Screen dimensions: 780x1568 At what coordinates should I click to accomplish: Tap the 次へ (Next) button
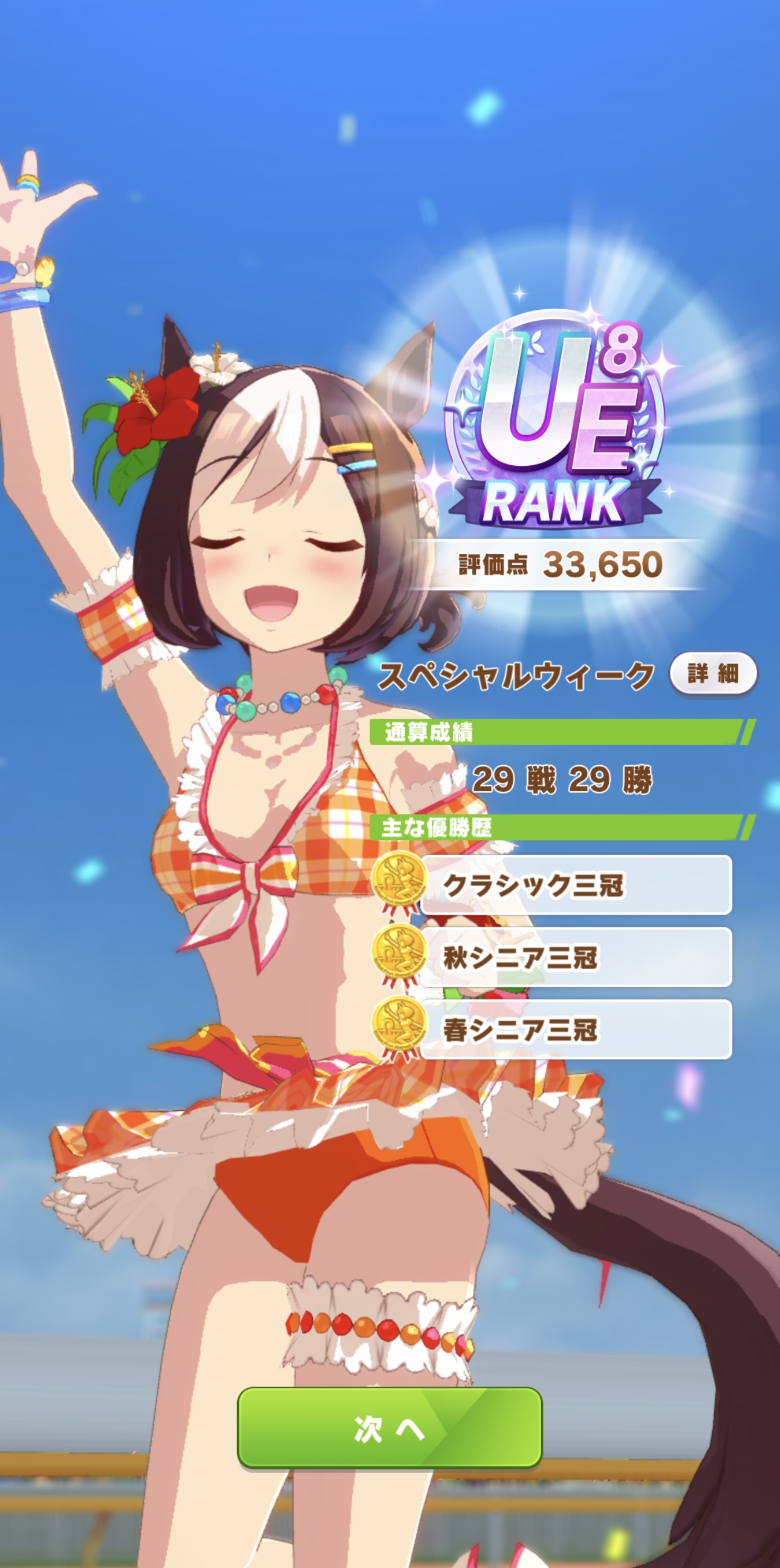tap(389, 1428)
